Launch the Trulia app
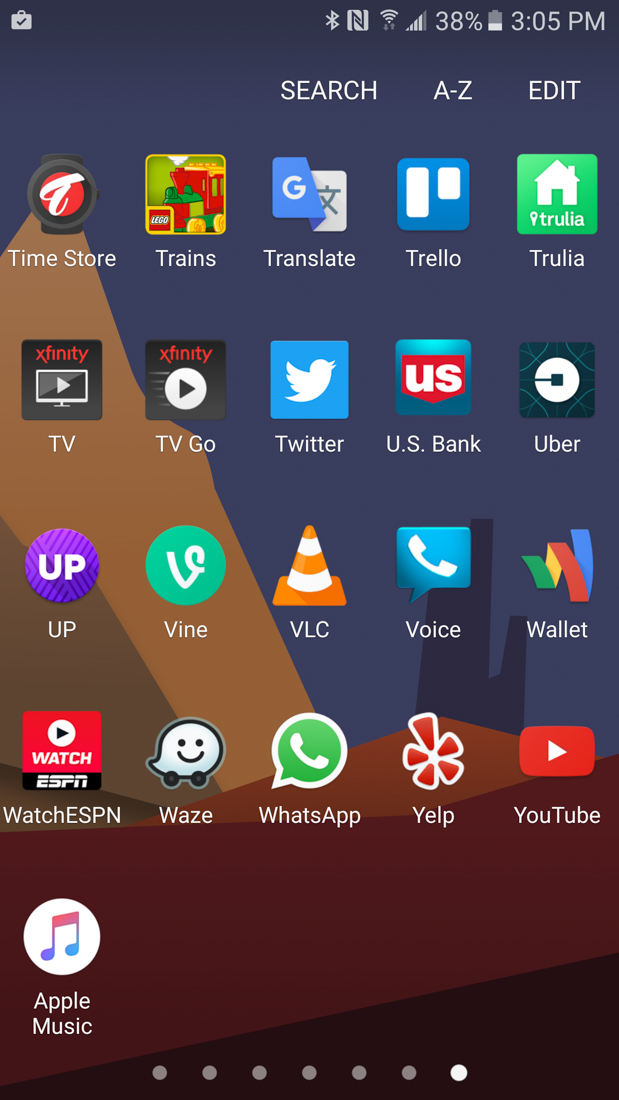 click(x=557, y=195)
